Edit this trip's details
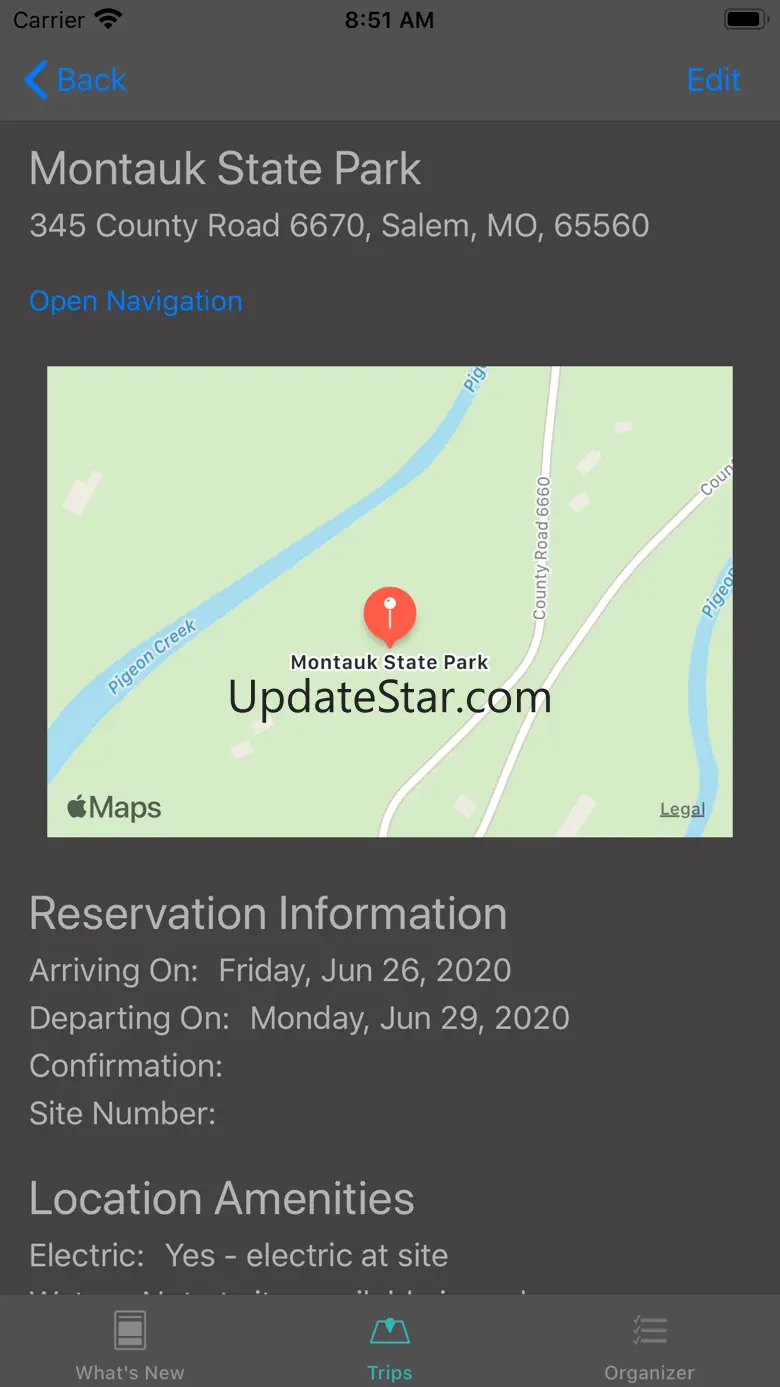This screenshot has width=780, height=1387. pos(713,80)
